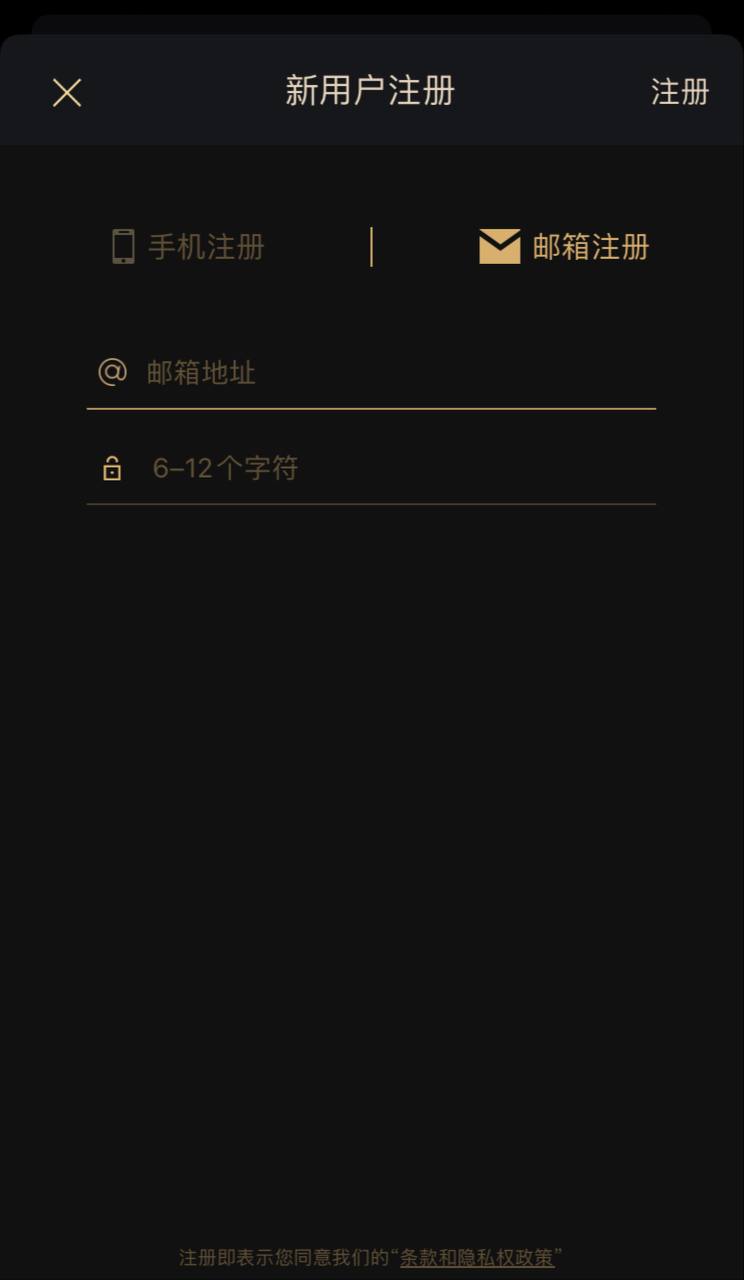744x1280 pixels.
Task: Close the 新用户注册 registration screen
Action: 67,93
